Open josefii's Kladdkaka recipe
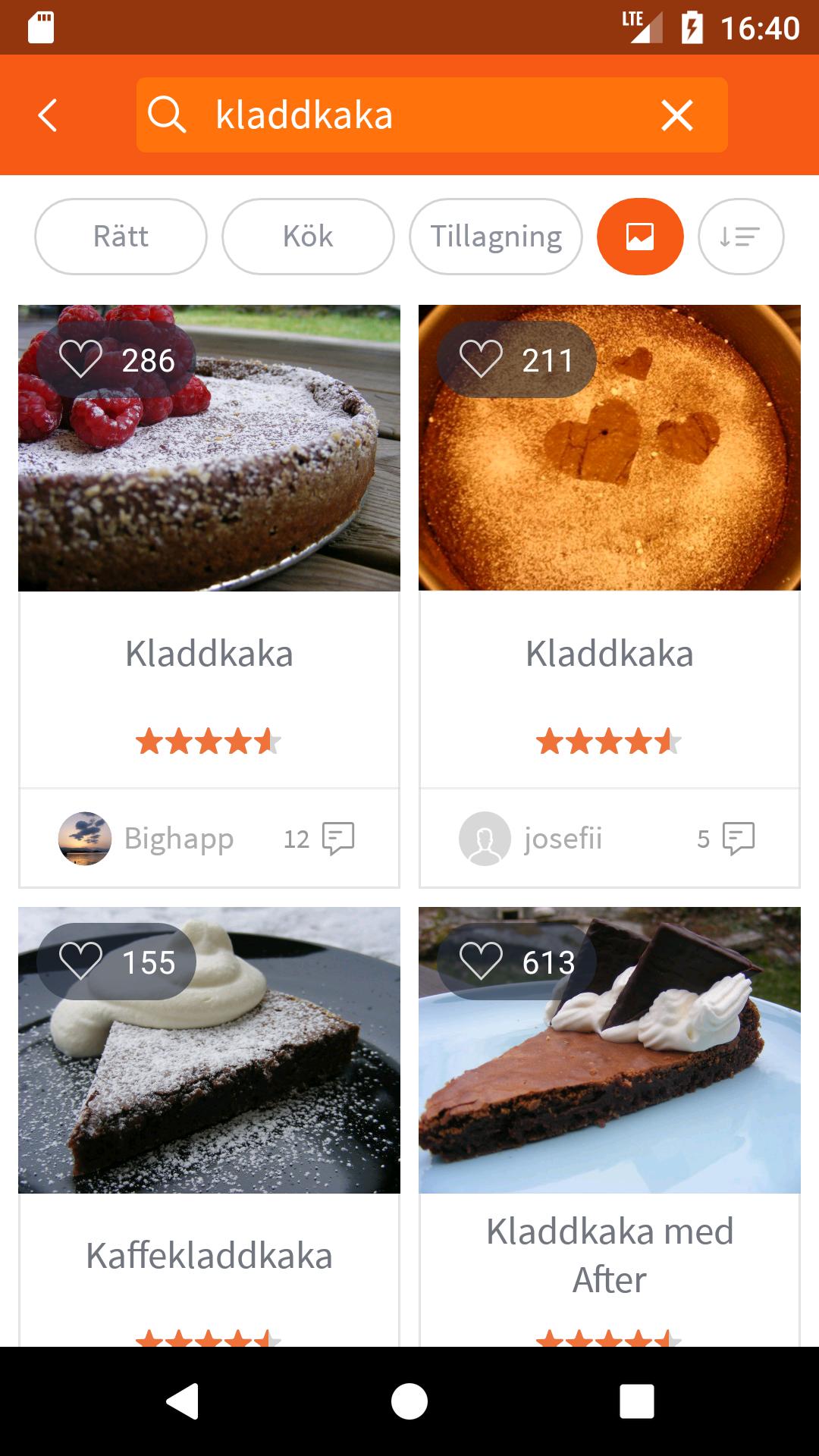 coord(609,652)
